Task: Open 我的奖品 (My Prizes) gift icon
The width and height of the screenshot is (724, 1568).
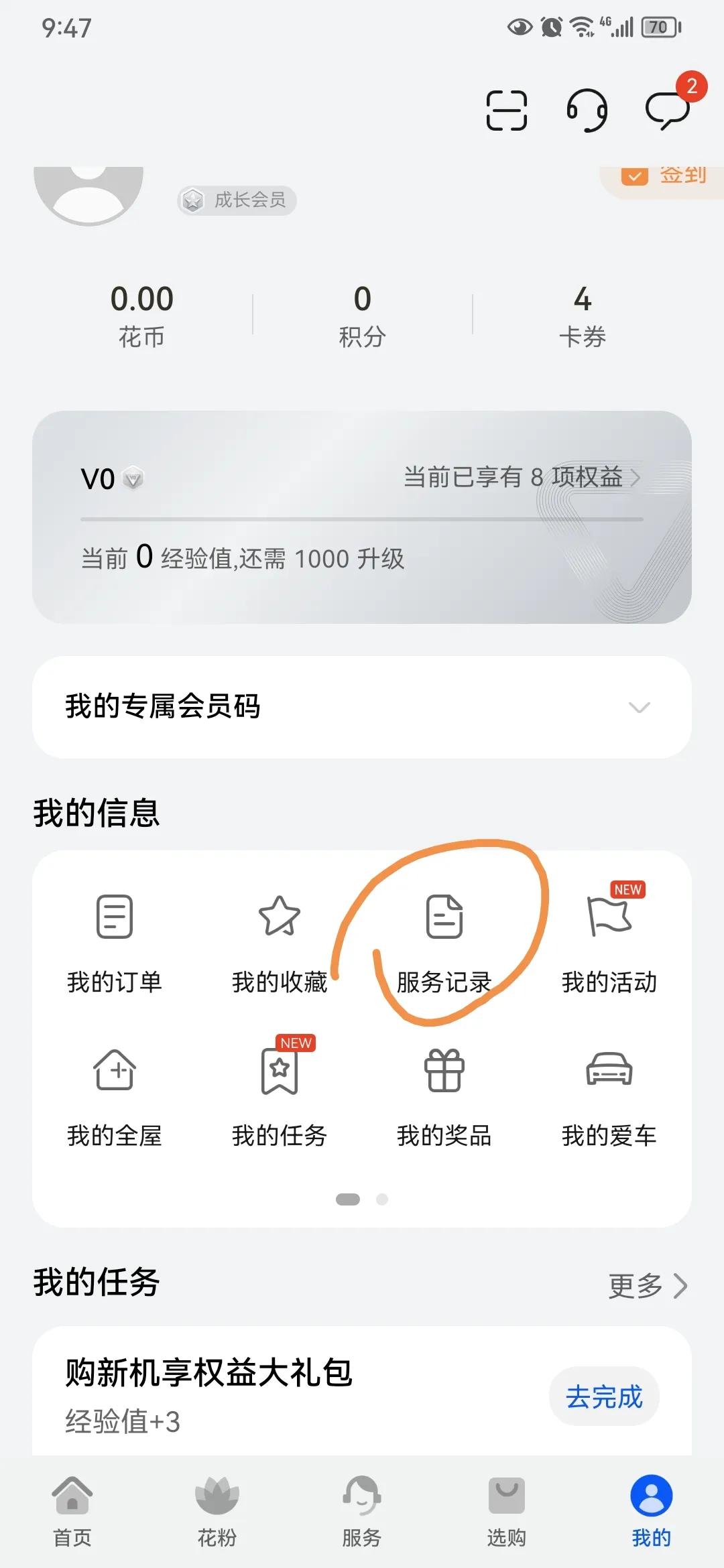Action: pos(444,1092)
